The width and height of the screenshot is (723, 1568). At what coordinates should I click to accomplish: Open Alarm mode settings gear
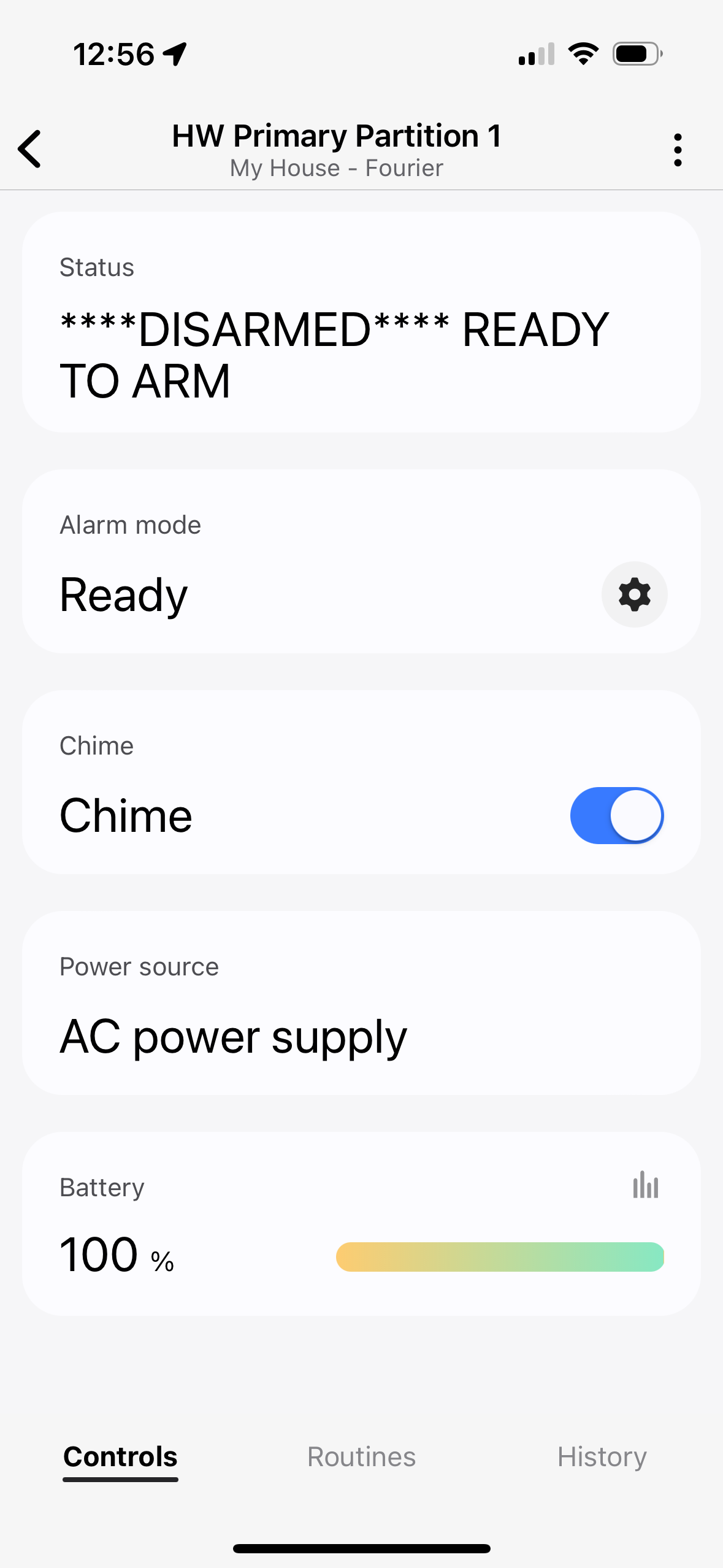(x=634, y=594)
